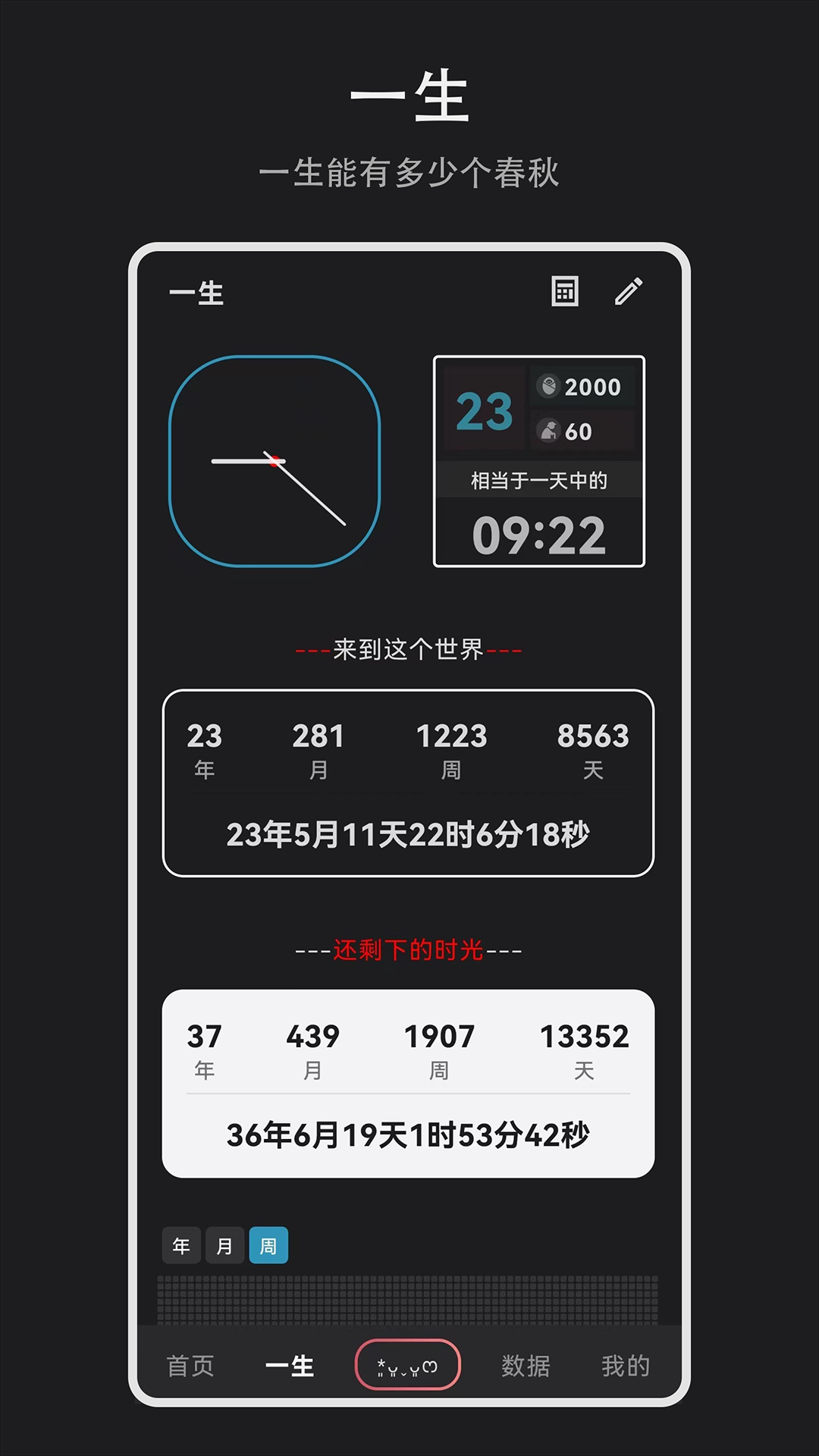Select the 月 view toggle

pyautogui.click(x=224, y=1244)
